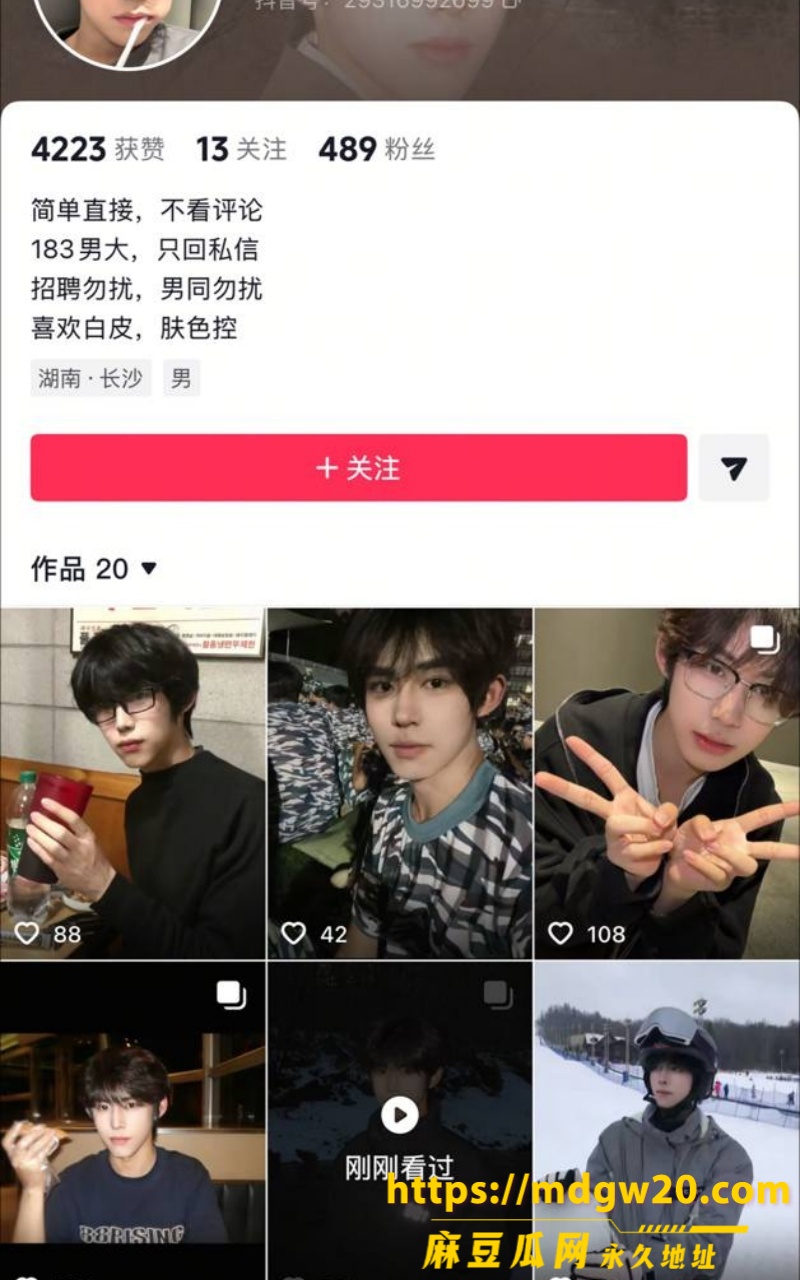Open the post with 108 likes
The width and height of the screenshot is (800, 1280).
pyautogui.click(x=667, y=783)
